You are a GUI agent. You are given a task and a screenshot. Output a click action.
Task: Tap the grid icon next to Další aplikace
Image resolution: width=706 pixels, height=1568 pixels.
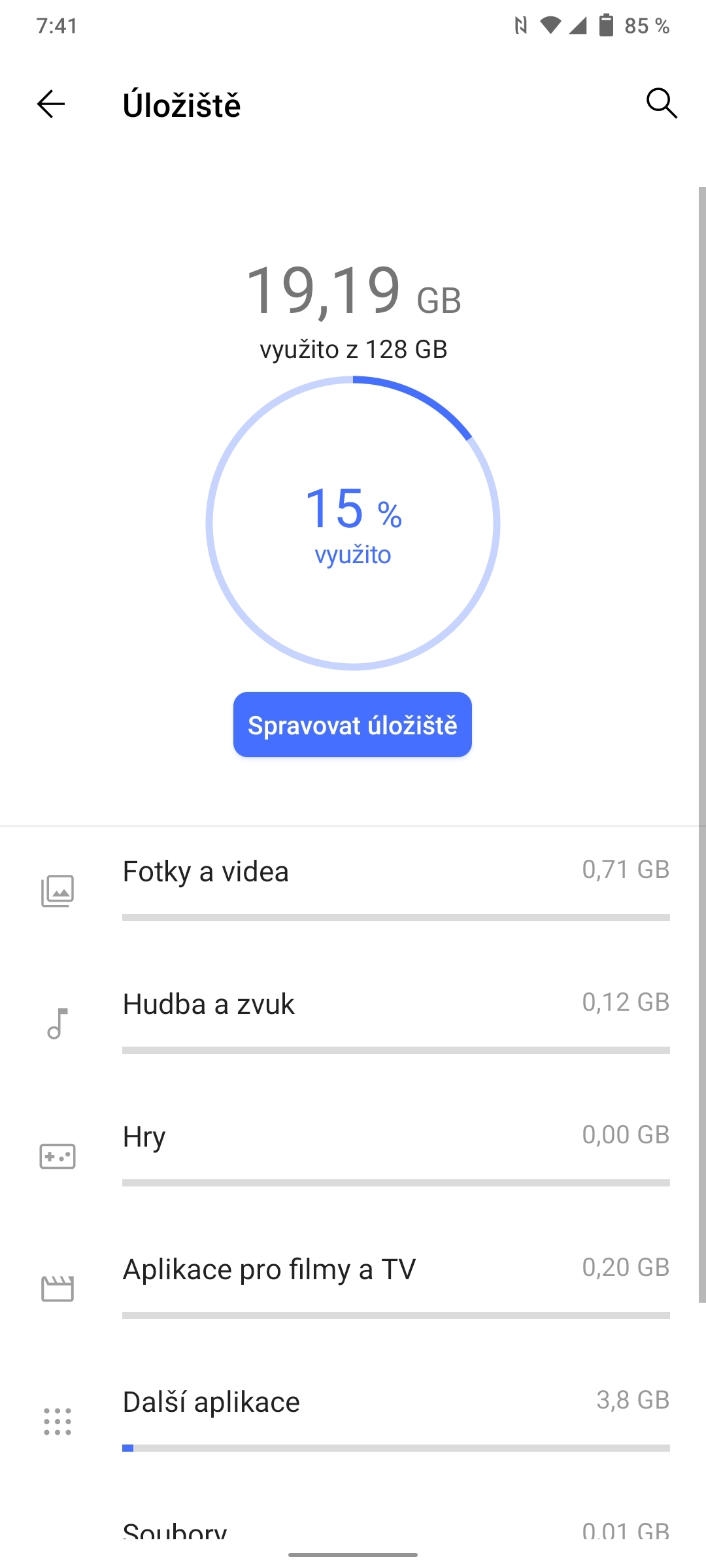tap(58, 1420)
